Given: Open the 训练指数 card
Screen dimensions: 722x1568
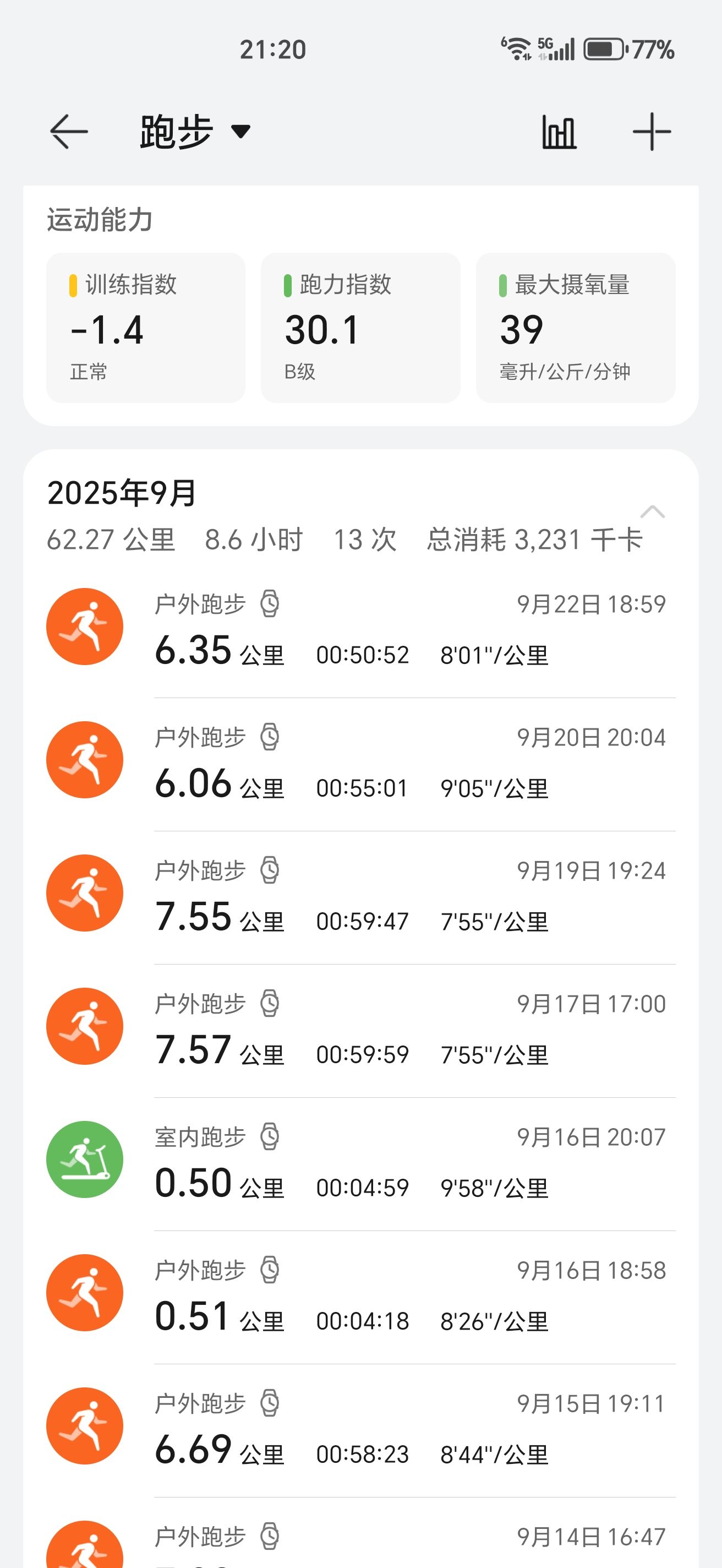Looking at the screenshot, I should (x=146, y=328).
